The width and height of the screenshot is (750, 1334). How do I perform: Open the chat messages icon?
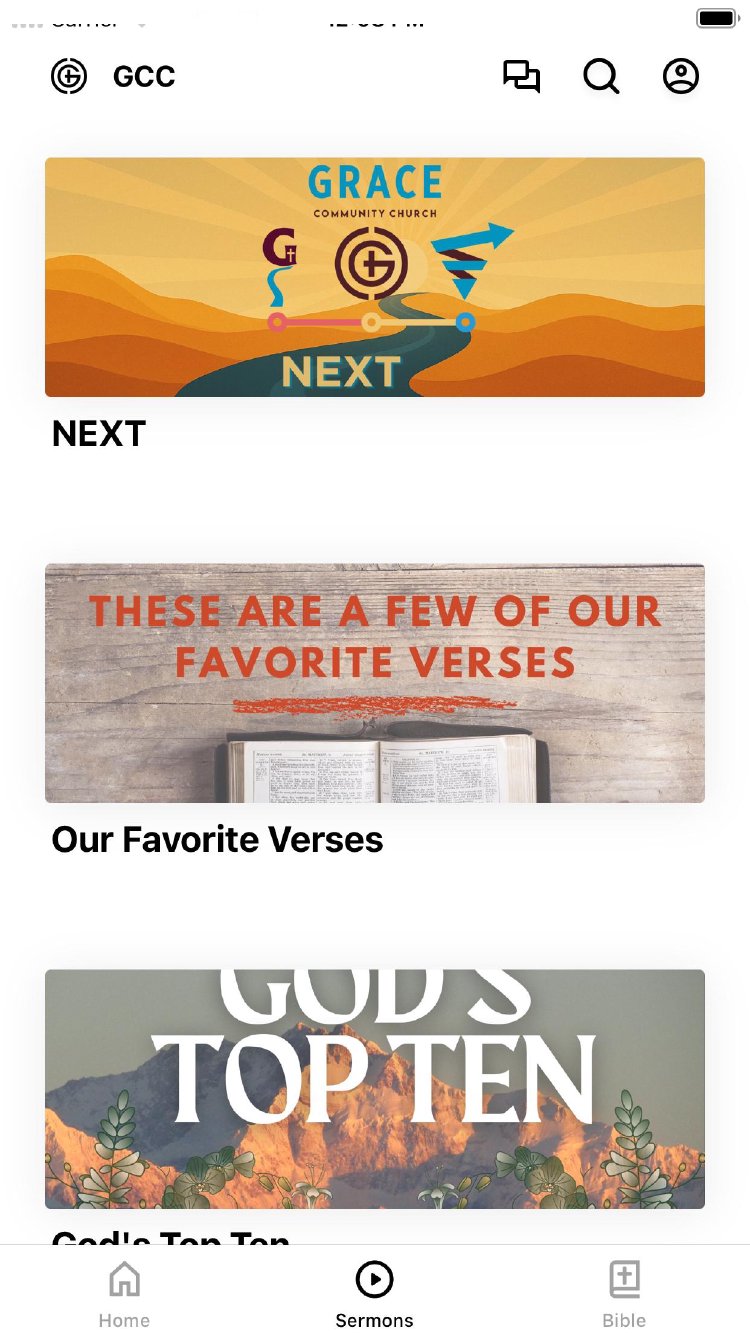521,77
